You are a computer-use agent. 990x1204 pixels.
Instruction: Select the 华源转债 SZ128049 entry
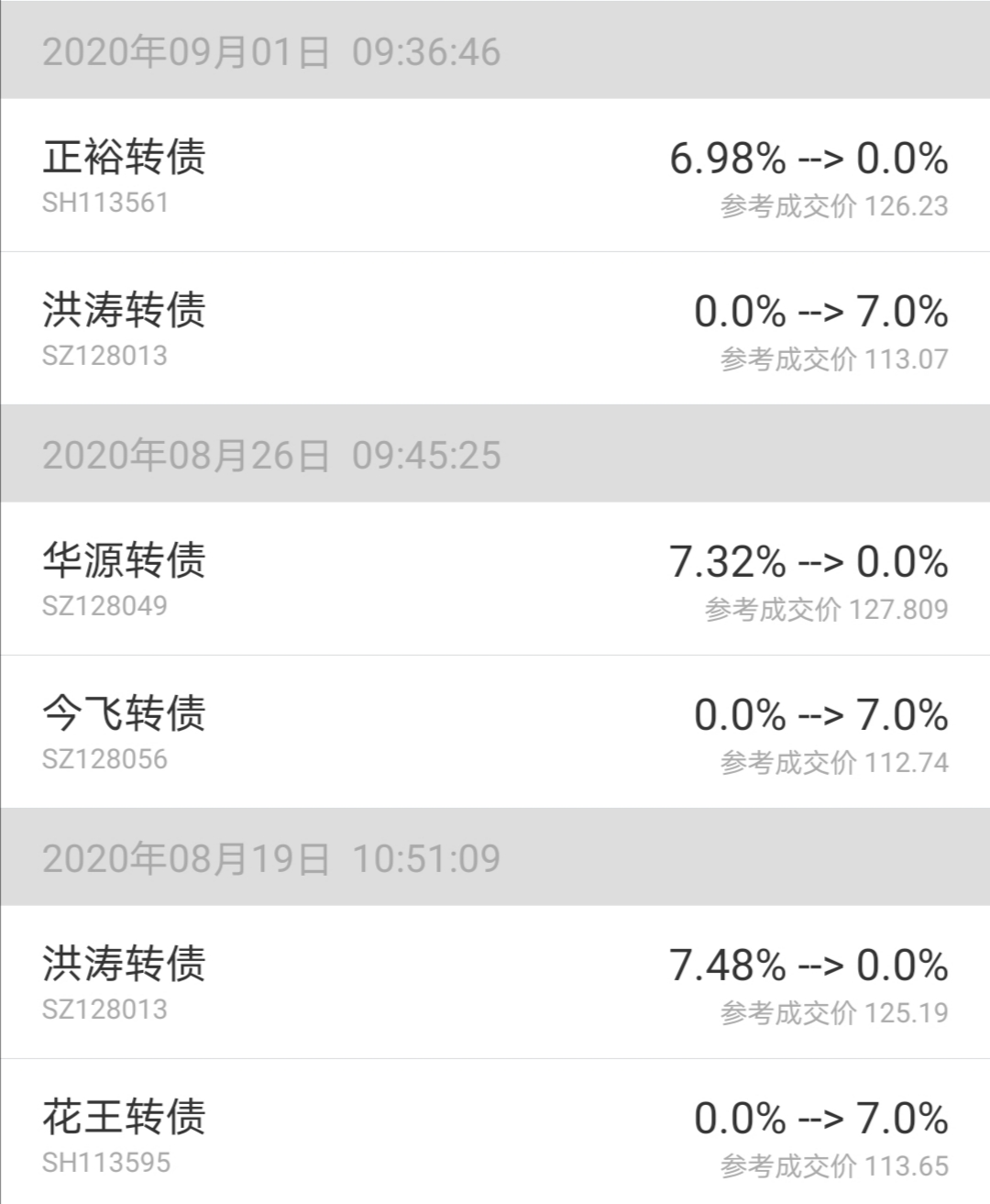(495, 579)
